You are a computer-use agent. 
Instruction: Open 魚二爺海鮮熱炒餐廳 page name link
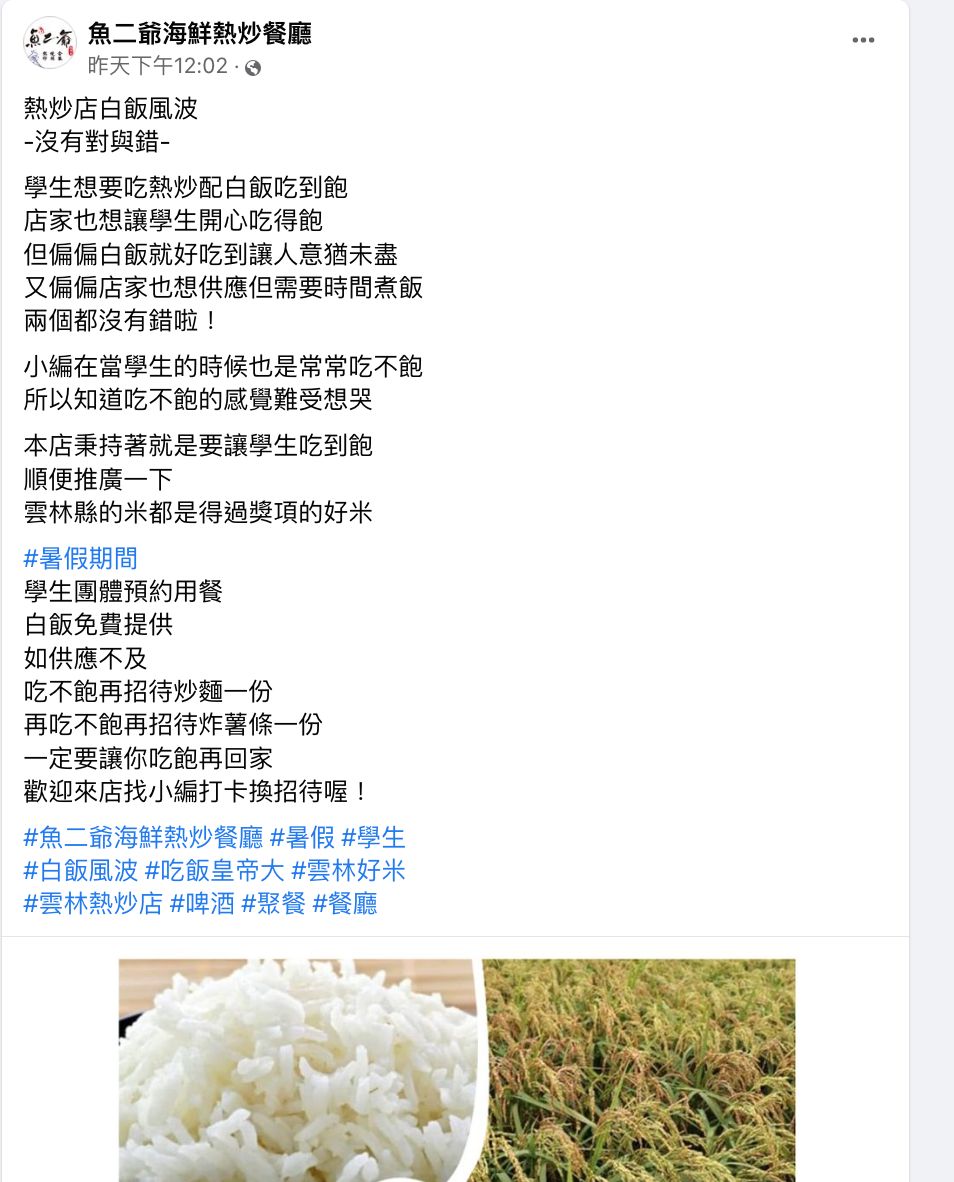tap(199, 34)
